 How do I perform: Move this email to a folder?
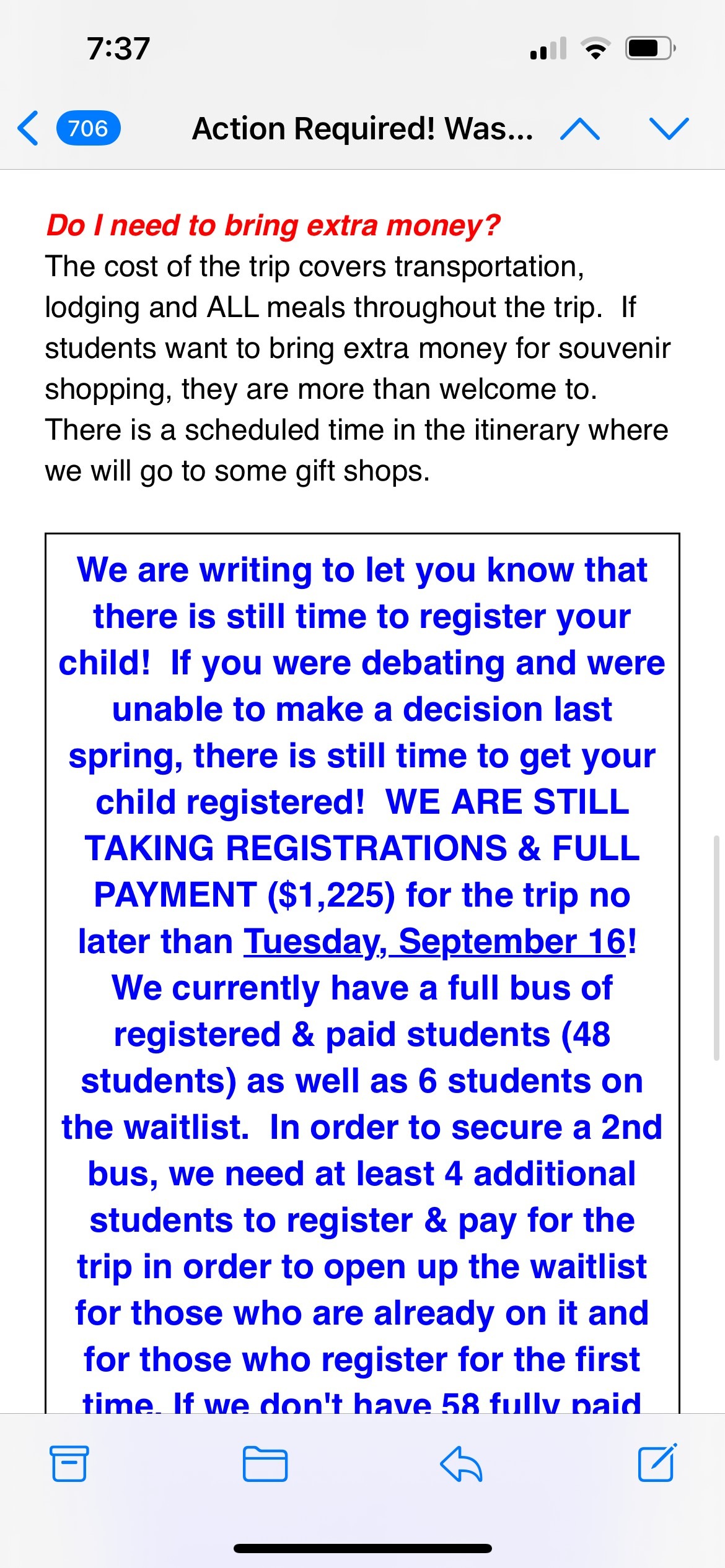[x=265, y=1463]
